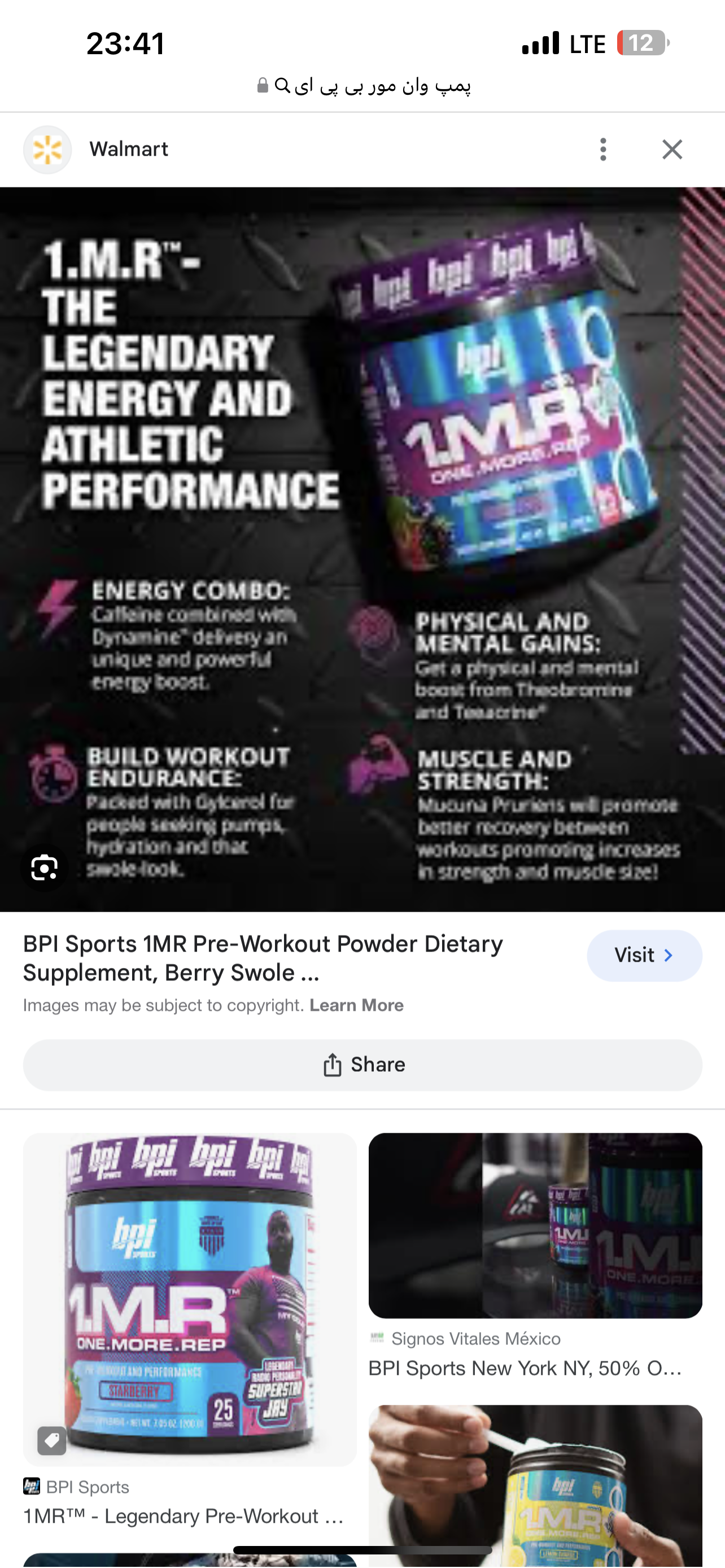
Task: Open the main 1.M.R product image
Action: coord(362,549)
